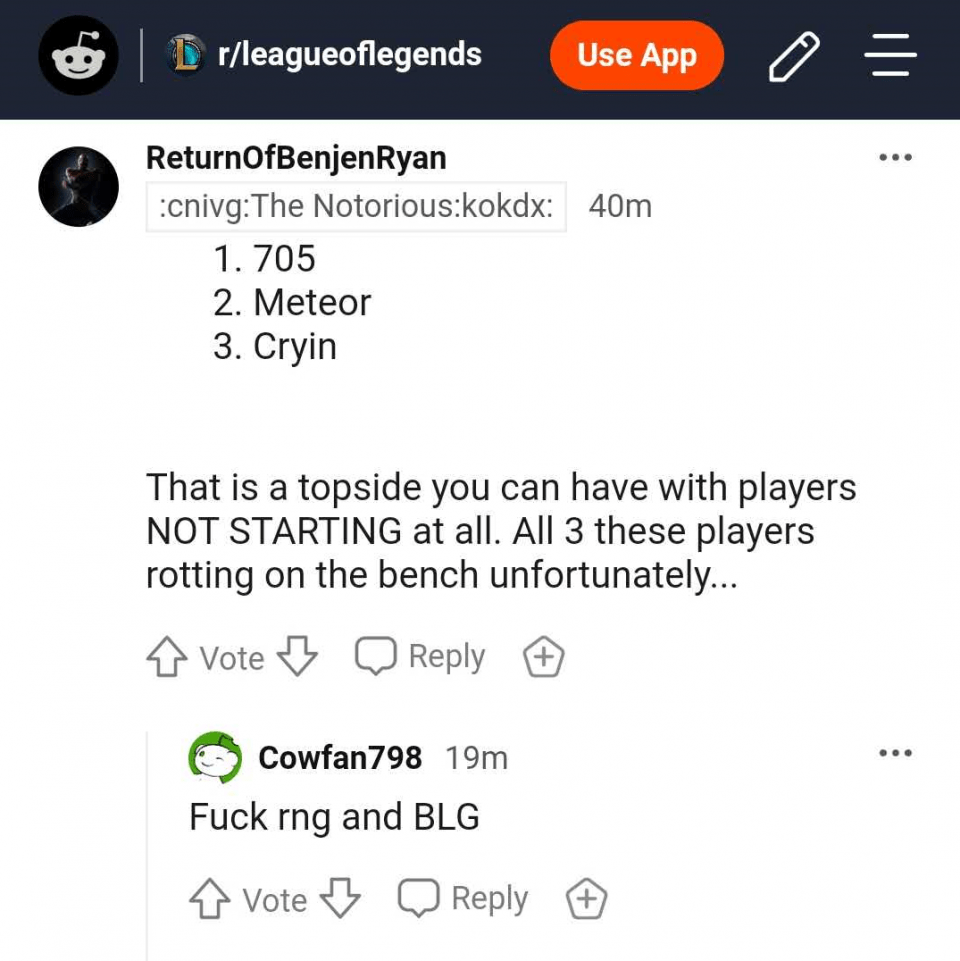Open options for ReturnOfBenjenRyan's comment
Image resolution: width=960 pixels, height=961 pixels.
[895, 158]
